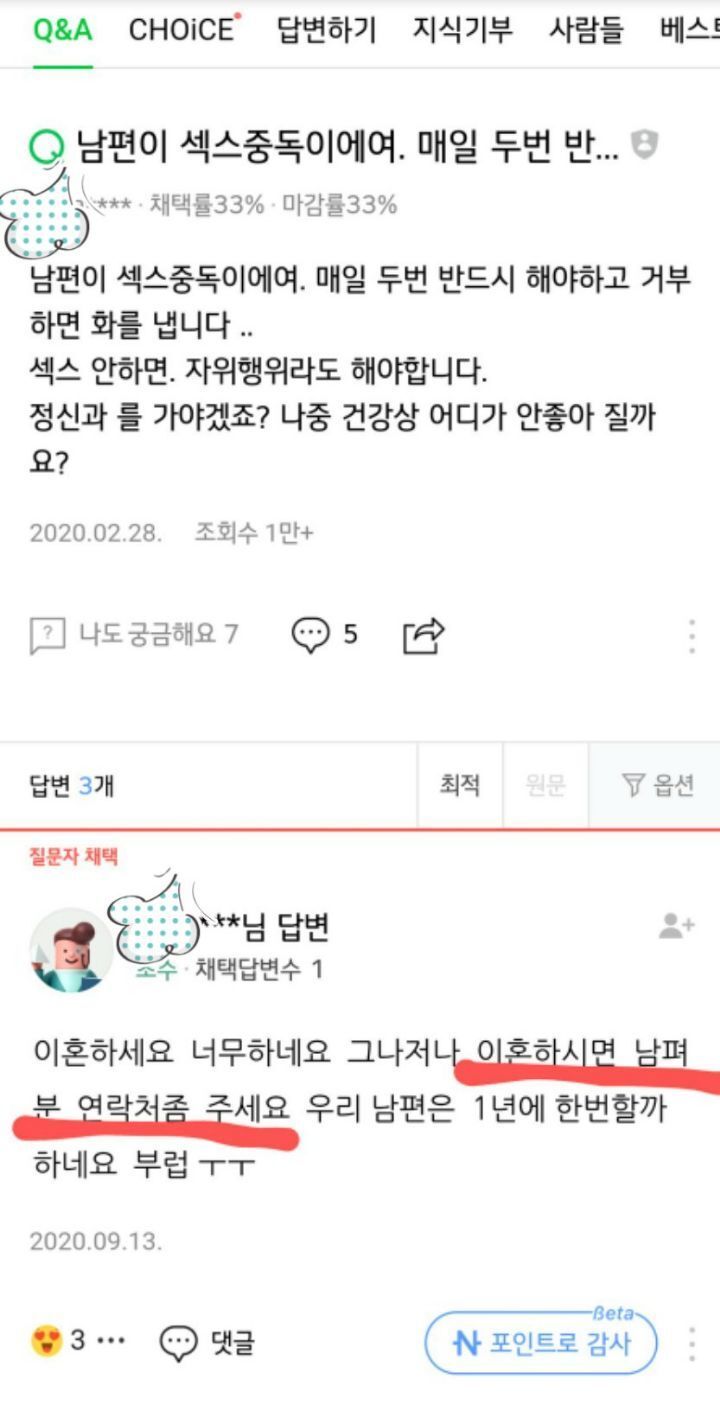Open the answer's overflow menu
Screen dimensions: 720x1410
tap(692, 1343)
